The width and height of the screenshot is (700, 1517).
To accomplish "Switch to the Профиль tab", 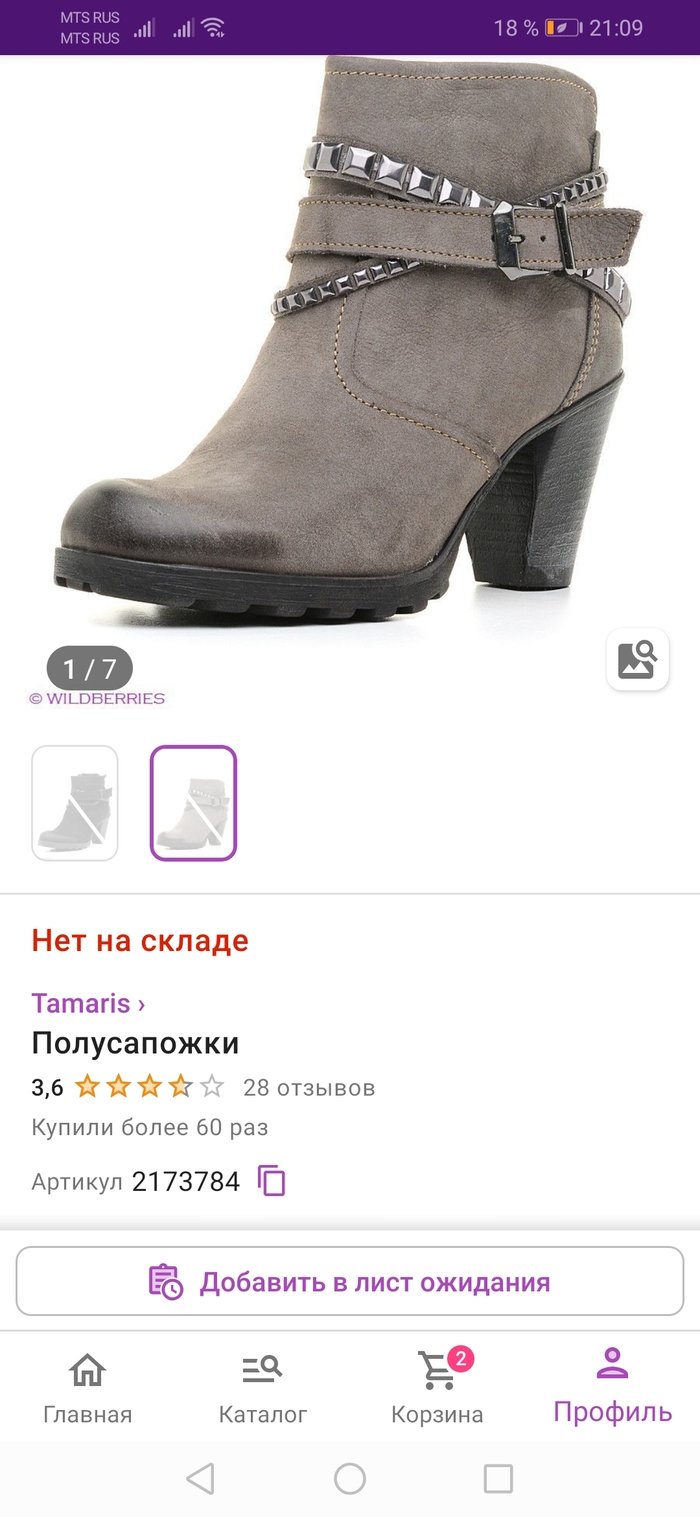I will [x=612, y=1387].
